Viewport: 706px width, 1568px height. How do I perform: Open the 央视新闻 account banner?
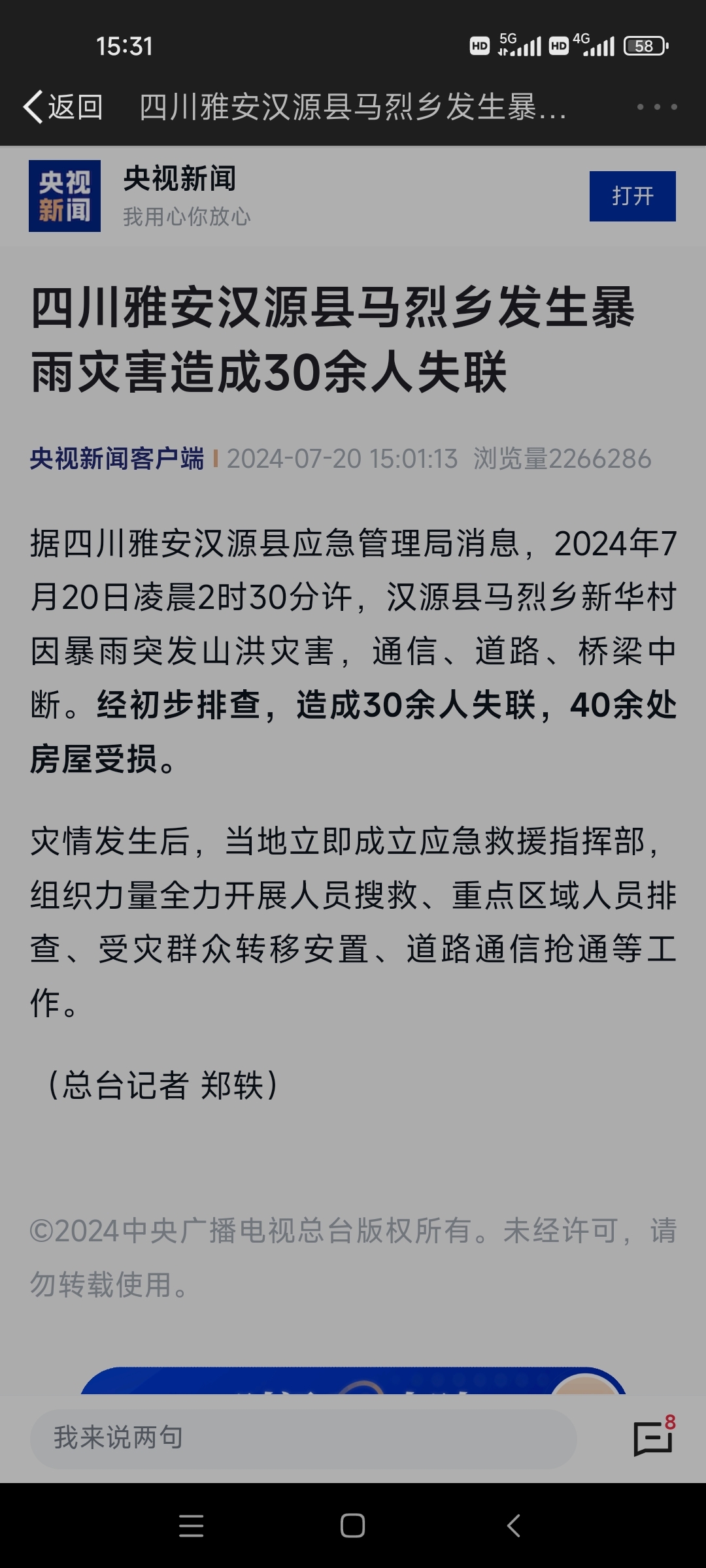coord(180,195)
